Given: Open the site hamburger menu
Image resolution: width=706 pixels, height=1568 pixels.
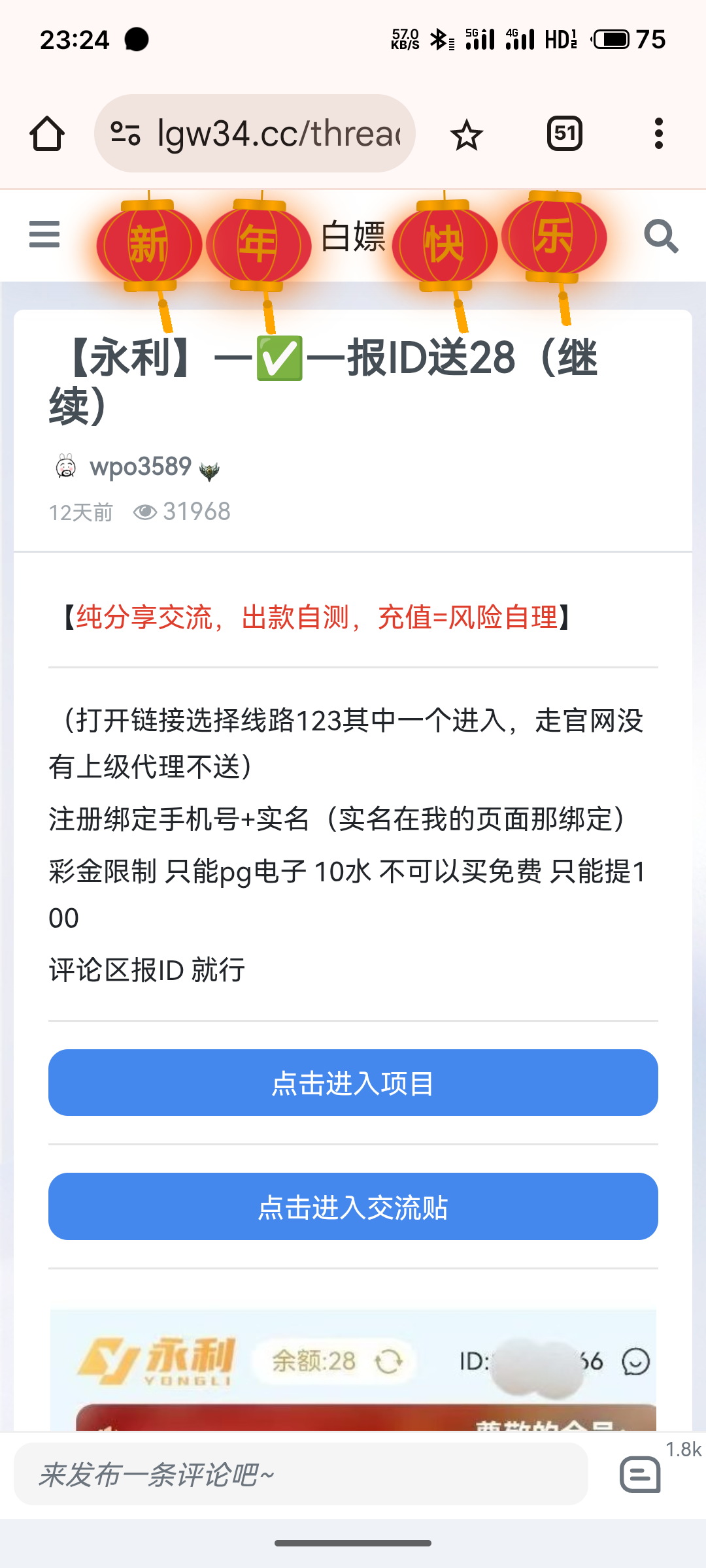Looking at the screenshot, I should pos(44,235).
